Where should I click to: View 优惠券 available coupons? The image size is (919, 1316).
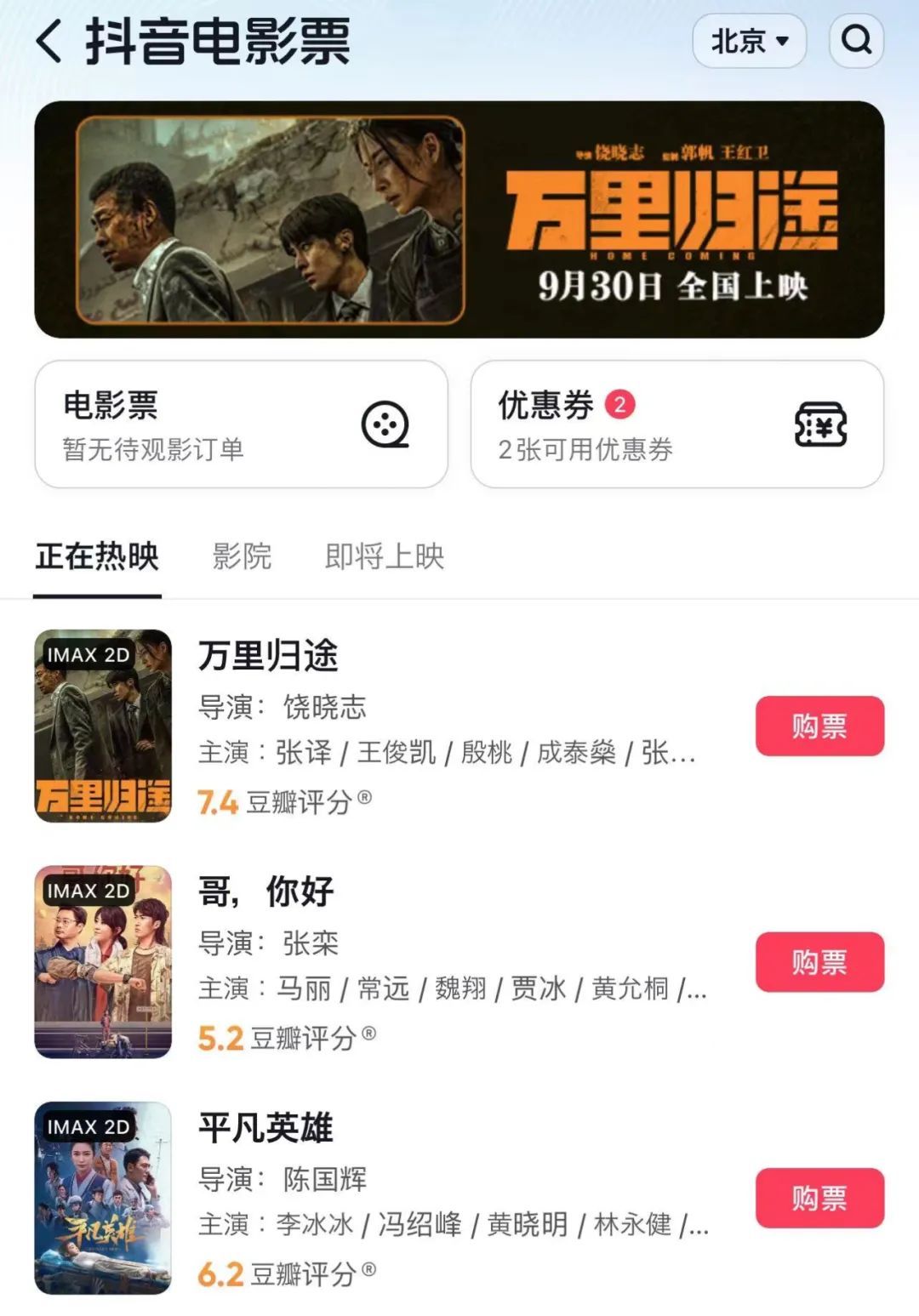click(x=676, y=424)
